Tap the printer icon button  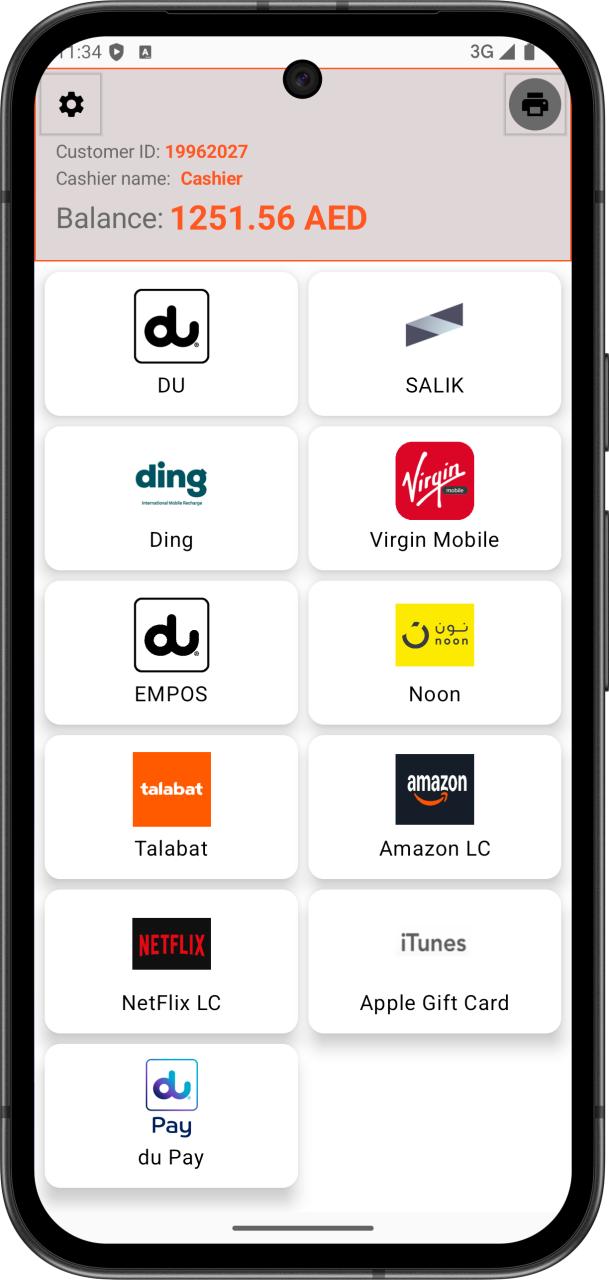(535, 104)
